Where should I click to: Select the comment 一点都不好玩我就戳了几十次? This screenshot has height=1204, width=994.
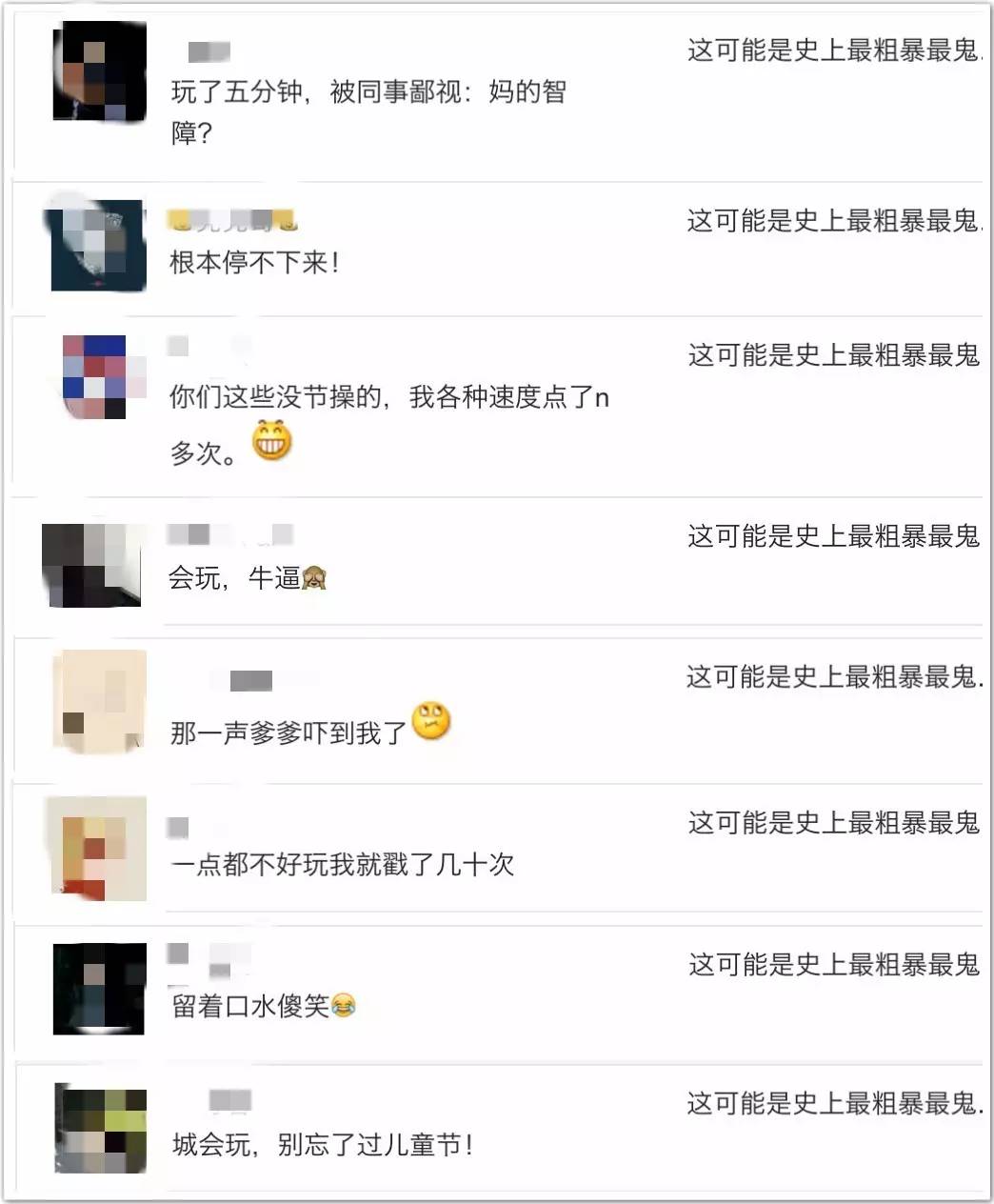pos(344,866)
